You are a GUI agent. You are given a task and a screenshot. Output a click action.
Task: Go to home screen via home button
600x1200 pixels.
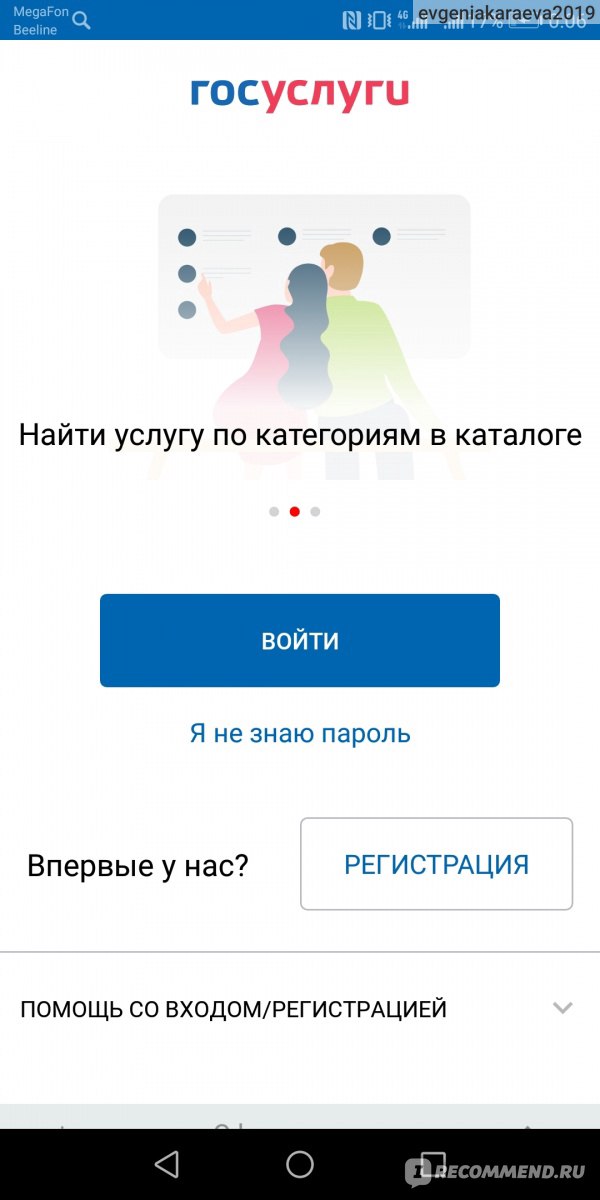(x=300, y=1163)
